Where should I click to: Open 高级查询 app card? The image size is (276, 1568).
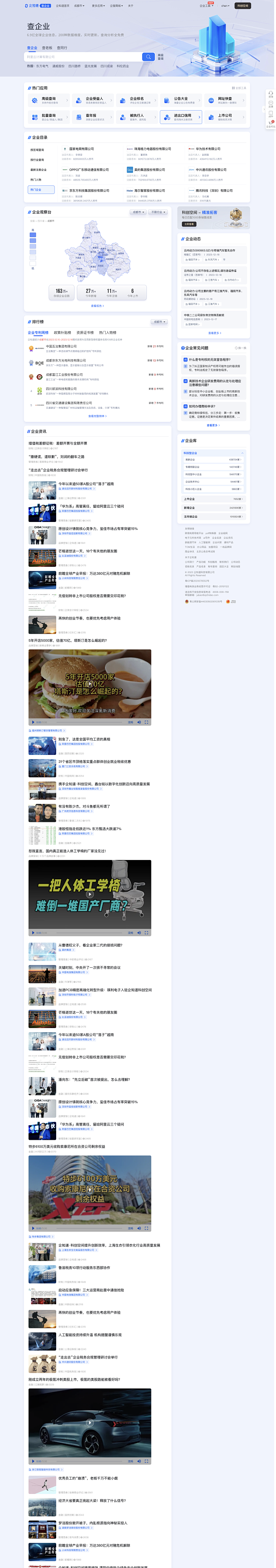[48, 100]
